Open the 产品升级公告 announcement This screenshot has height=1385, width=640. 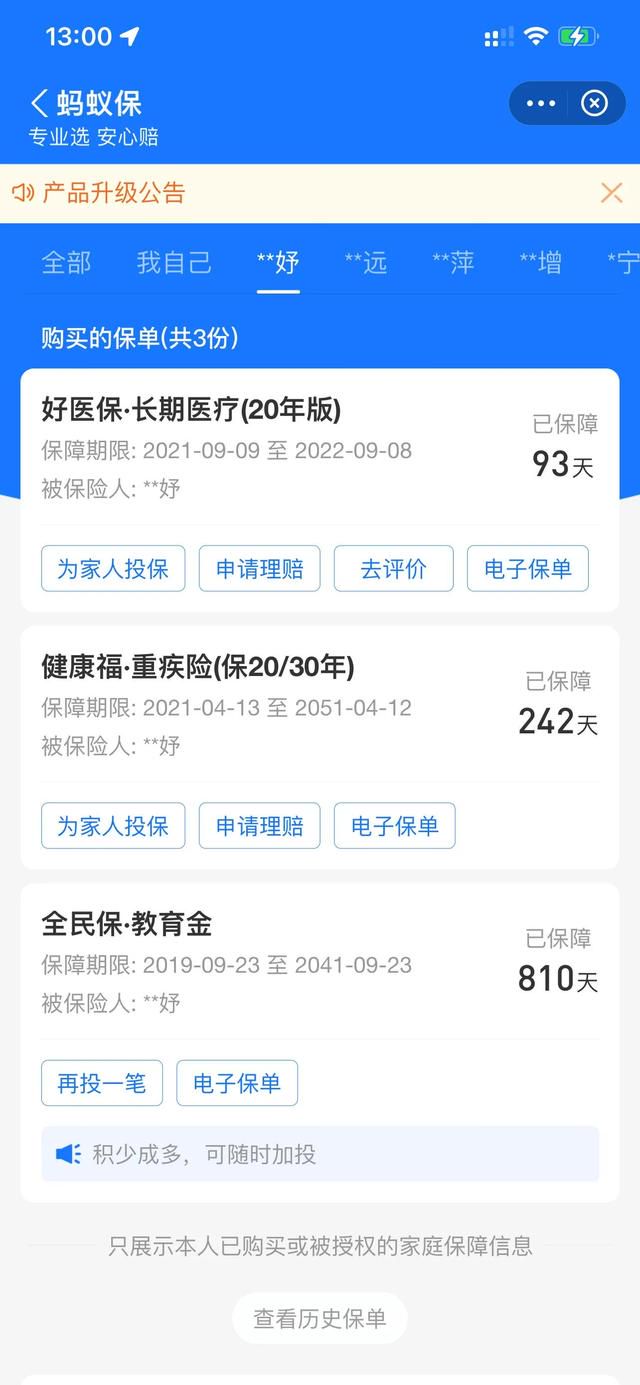(x=113, y=193)
